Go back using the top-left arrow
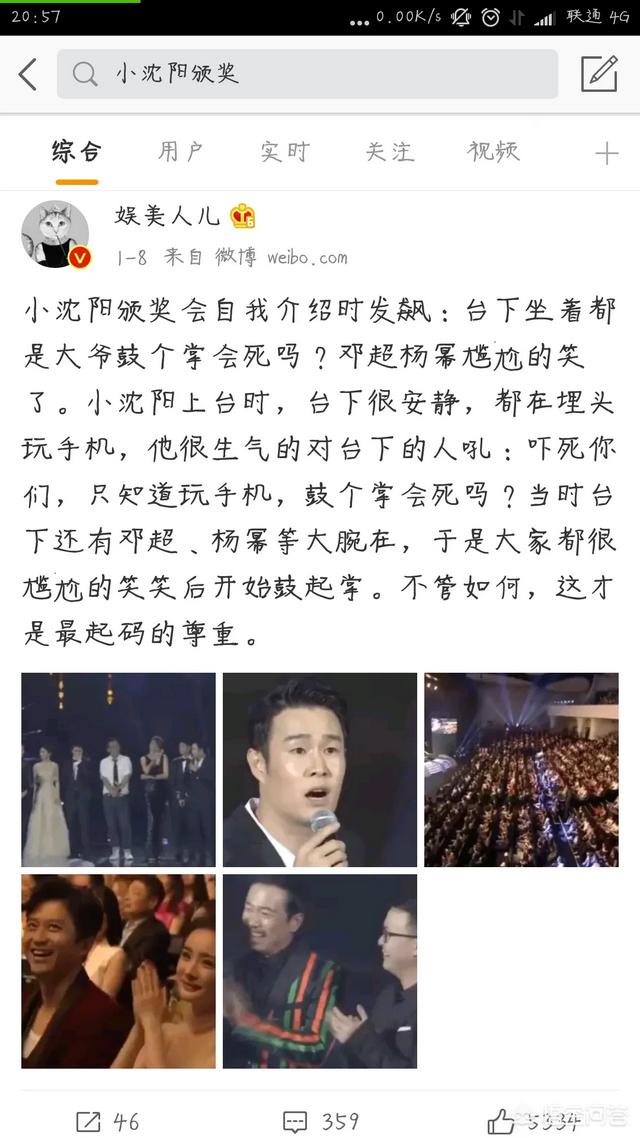The height and width of the screenshot is (1138, 640). coord(28,74)
